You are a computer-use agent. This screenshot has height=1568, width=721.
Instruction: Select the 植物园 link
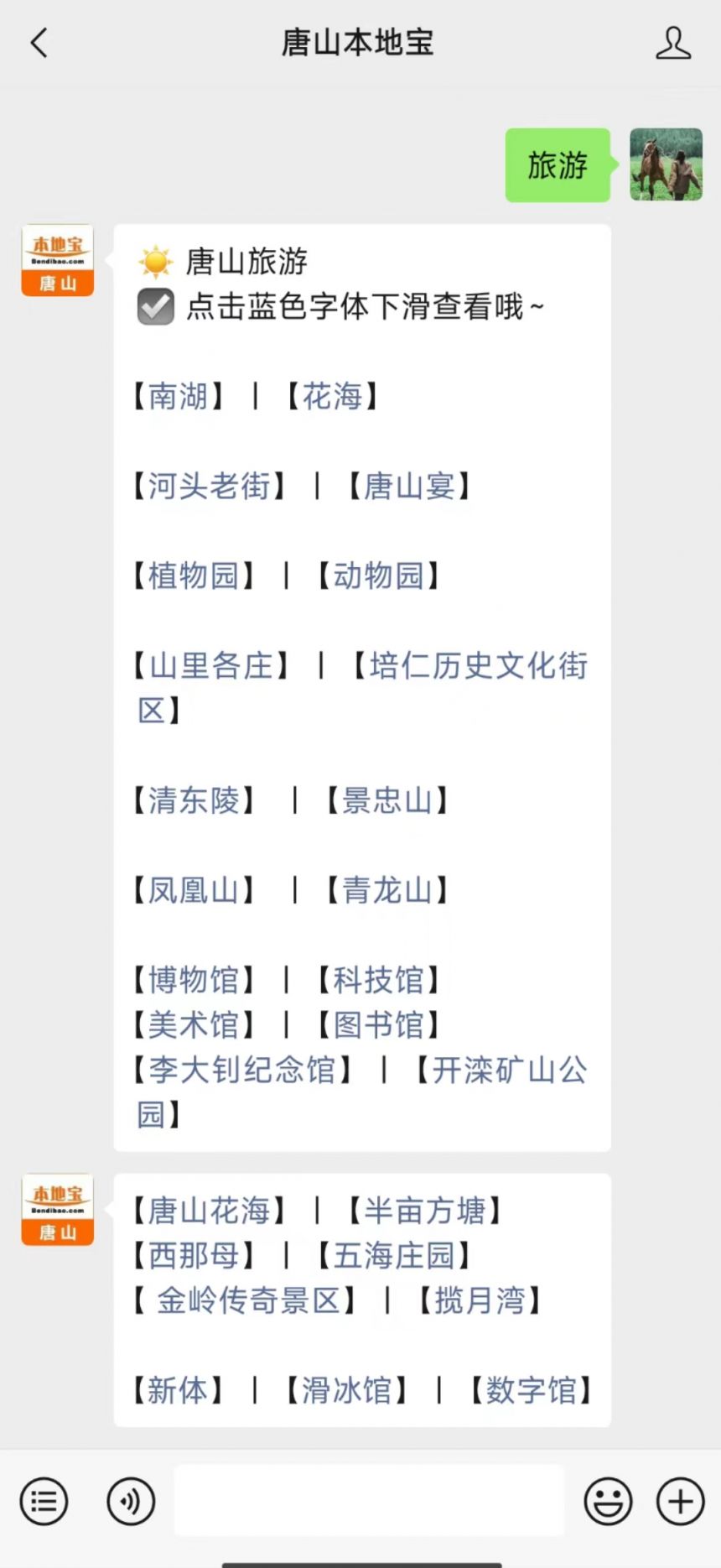[x=194, y=576]
